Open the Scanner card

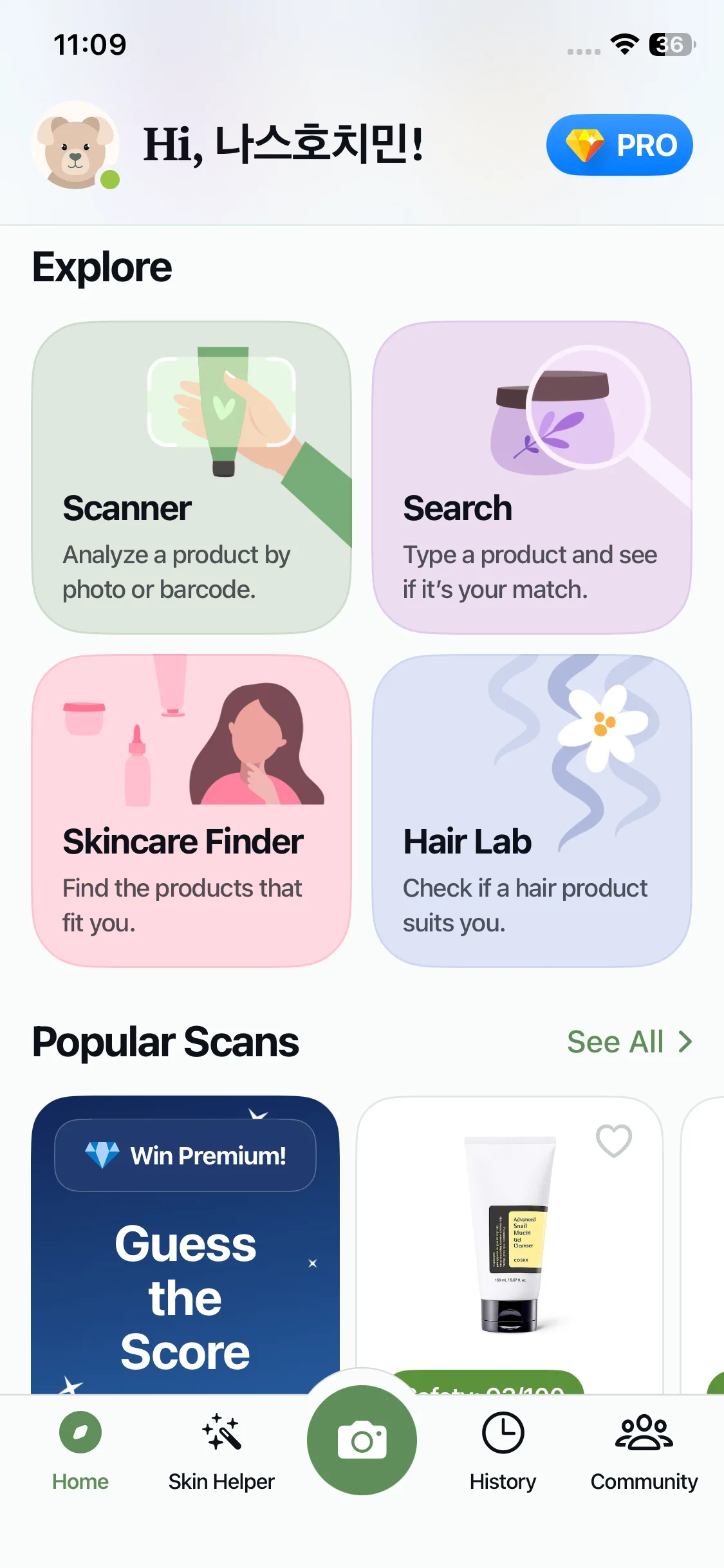pyautogui.click(x=192, y=478)
